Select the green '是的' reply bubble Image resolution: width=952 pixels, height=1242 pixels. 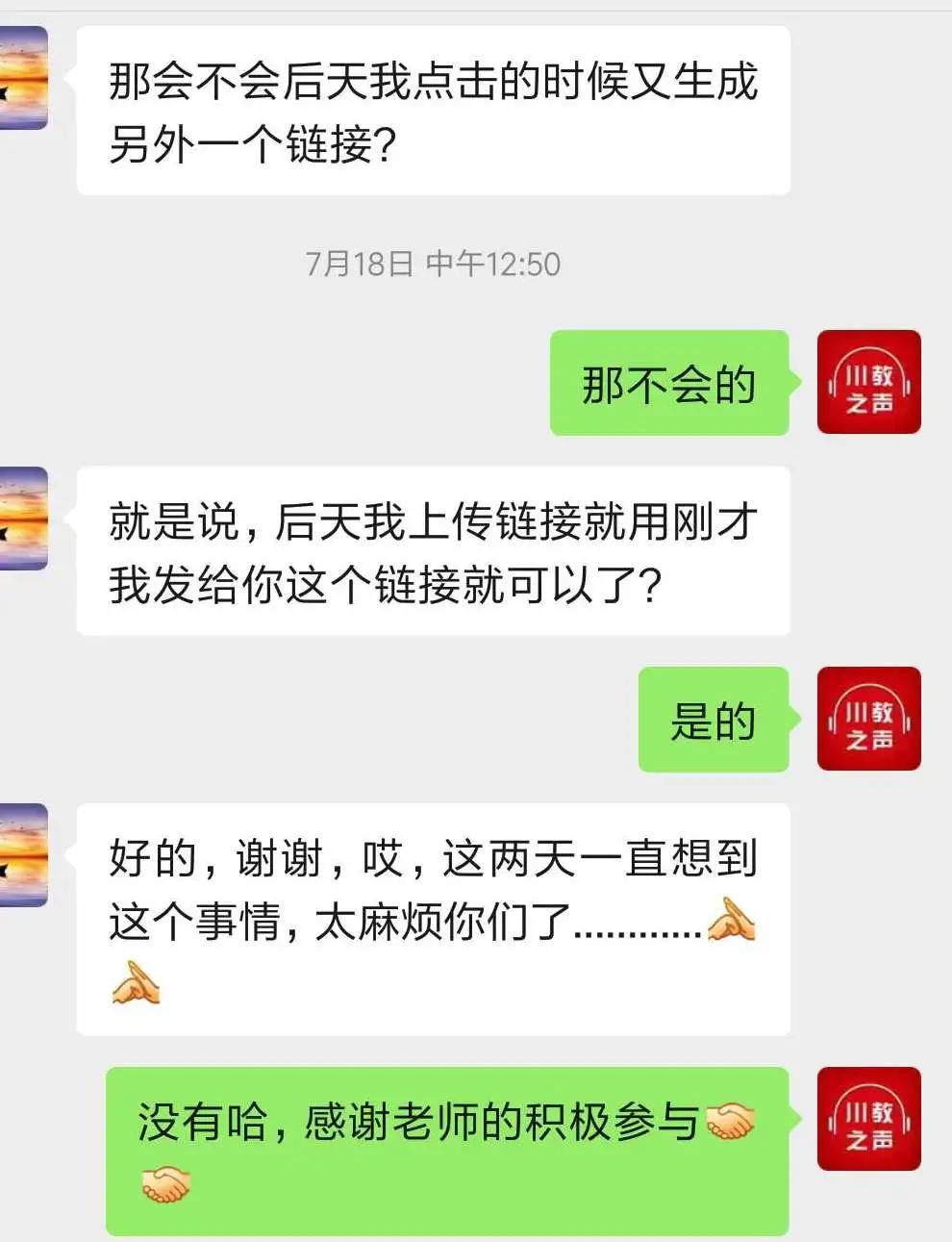pyautogui.click(x=714, y=719)
